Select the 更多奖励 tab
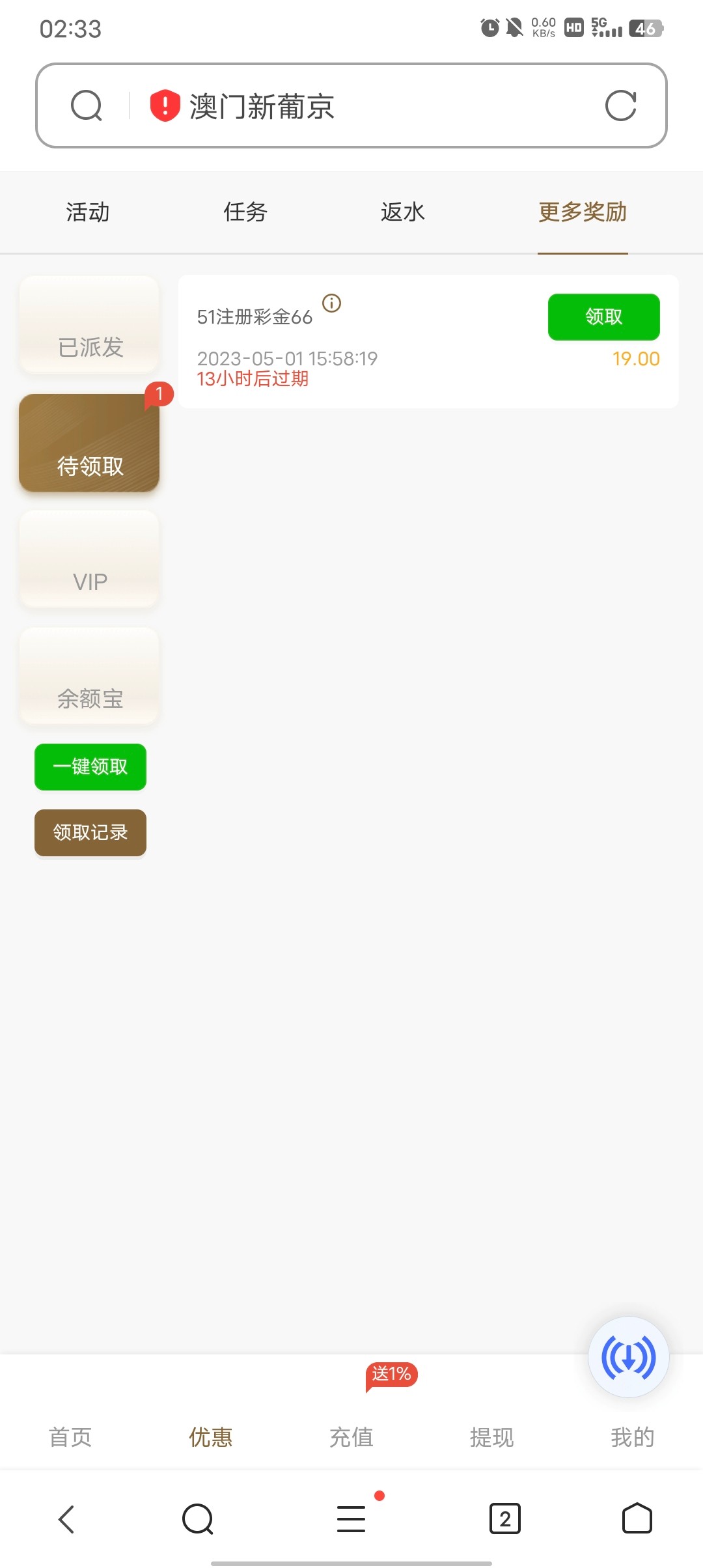Screen dimensions: 703x1568 click(x=583, y=212)
